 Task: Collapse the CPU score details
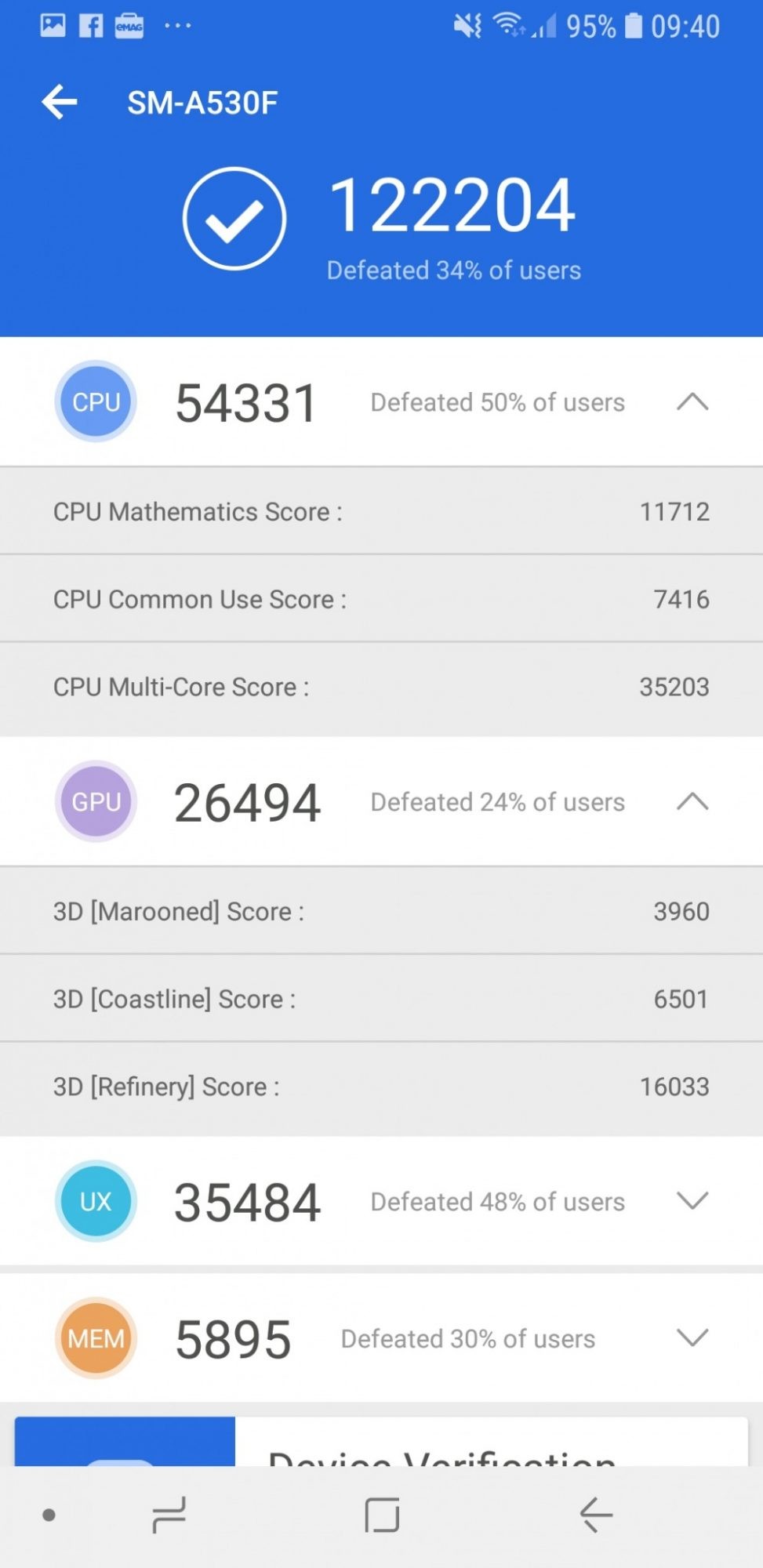692,402
